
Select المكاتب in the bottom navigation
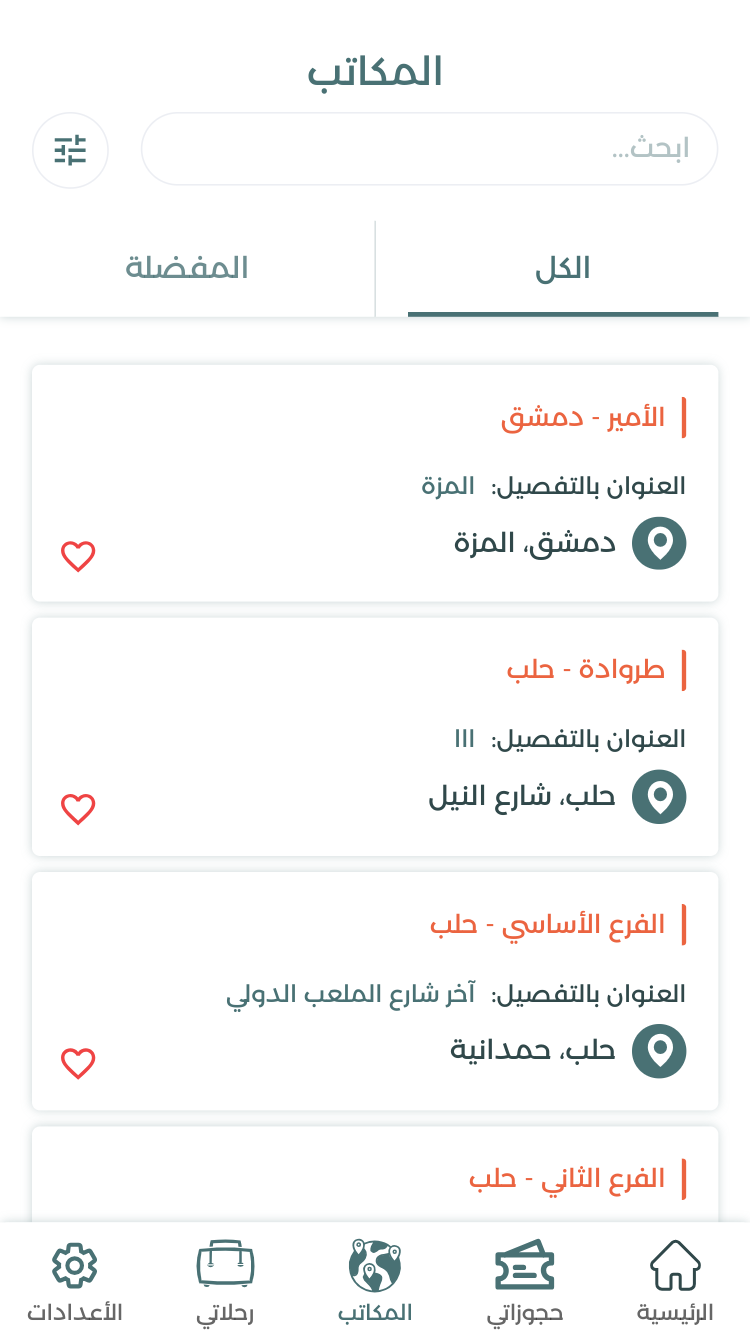coord(375,1281)
